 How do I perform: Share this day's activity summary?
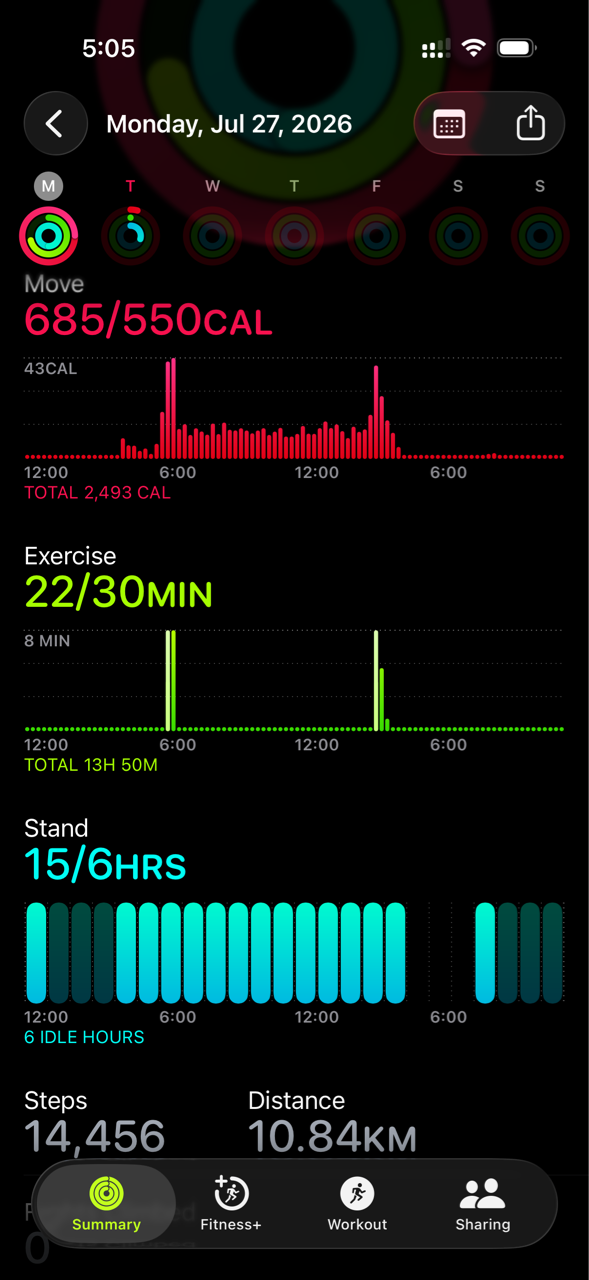click(530, 123)
